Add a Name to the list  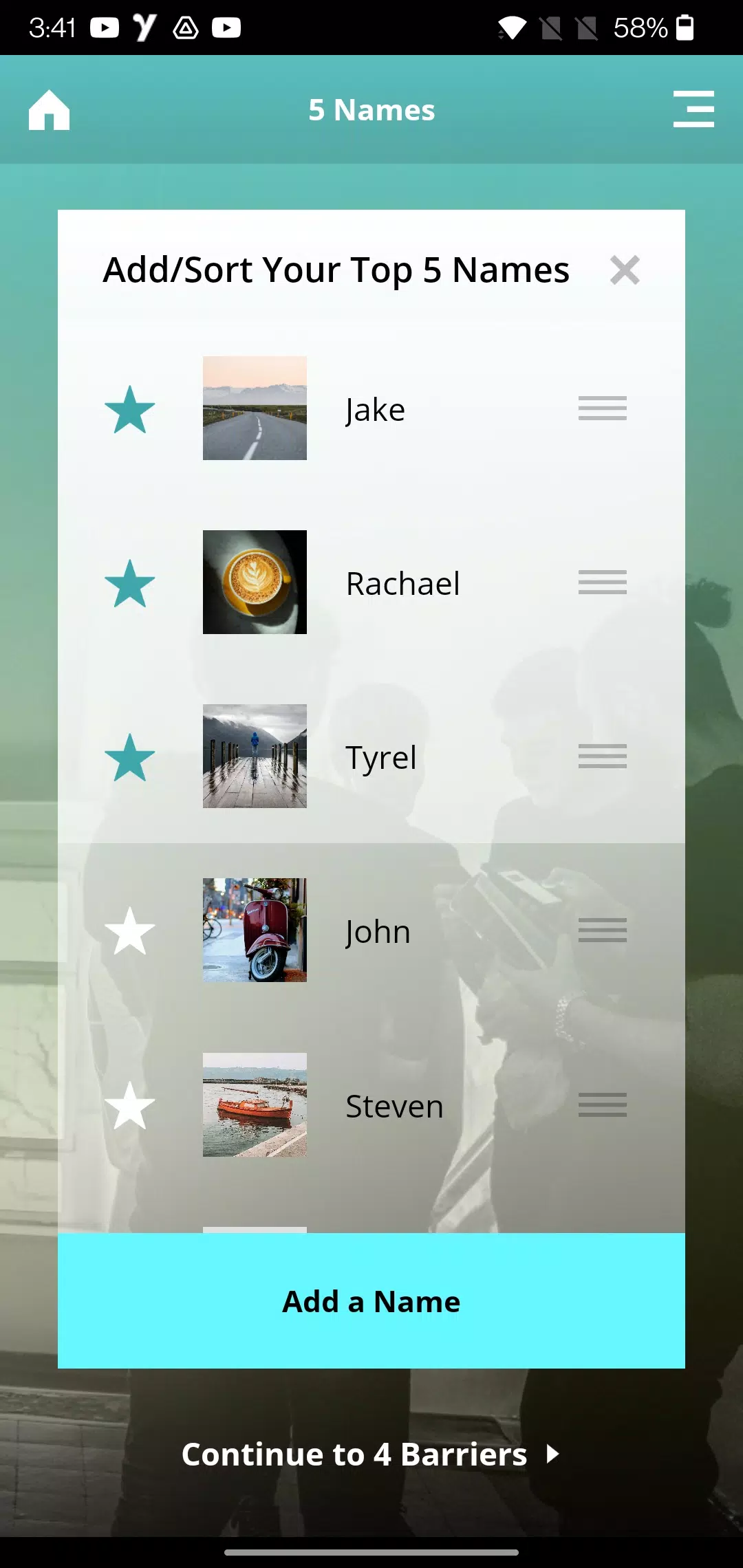click(x=371, y=1301)
